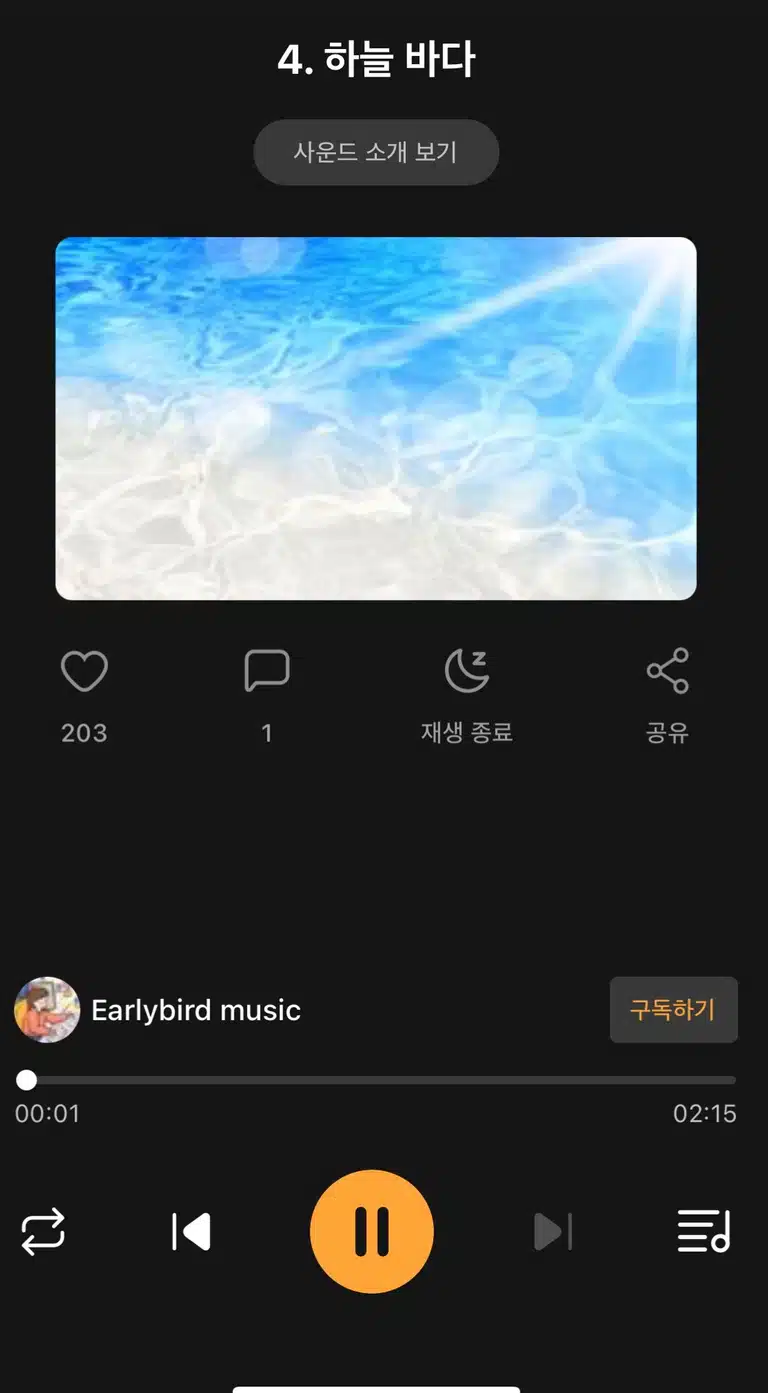Skip to the previous track
768x1393 pixels.
tap(192, 1232)
